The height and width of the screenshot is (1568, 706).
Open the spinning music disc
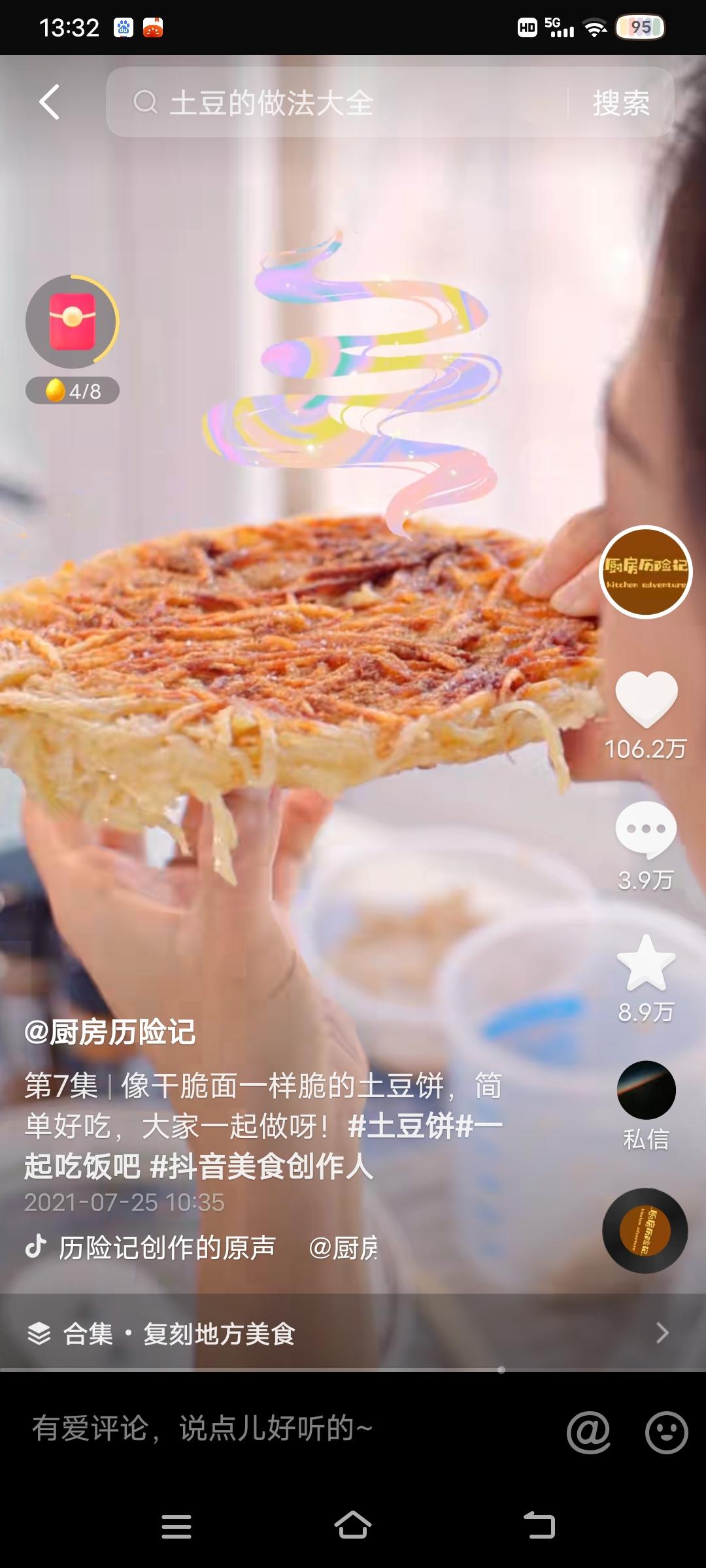tap(645, 1231)
